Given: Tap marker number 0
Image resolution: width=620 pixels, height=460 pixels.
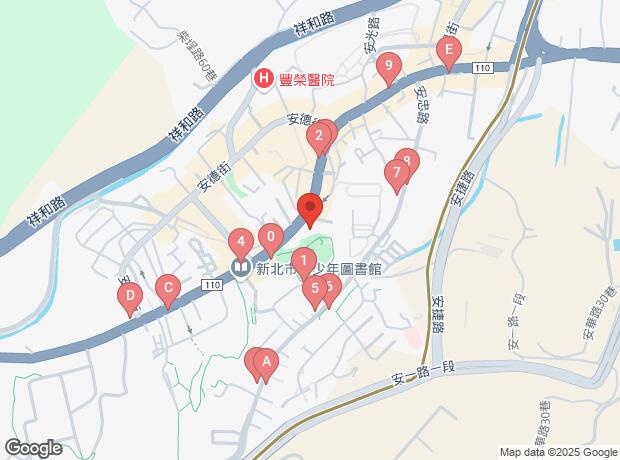Looking at the screenshot, I should 270,238.
